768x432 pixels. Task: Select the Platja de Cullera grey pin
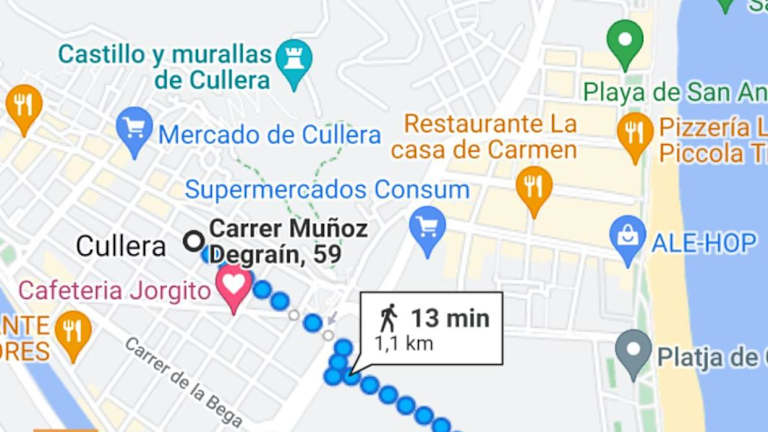point(632,351)
